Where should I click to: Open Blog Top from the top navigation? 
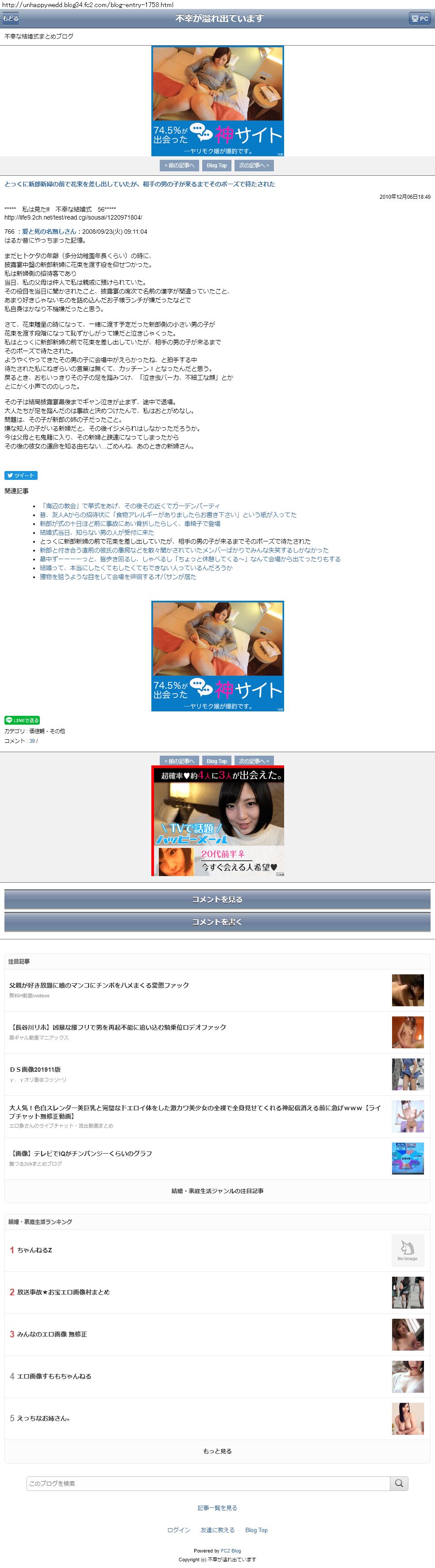[x=216, y=165]
